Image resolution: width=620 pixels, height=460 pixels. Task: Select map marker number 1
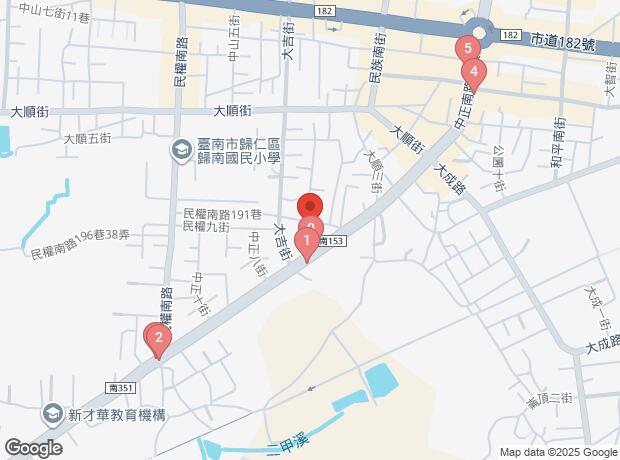(306, 243)
